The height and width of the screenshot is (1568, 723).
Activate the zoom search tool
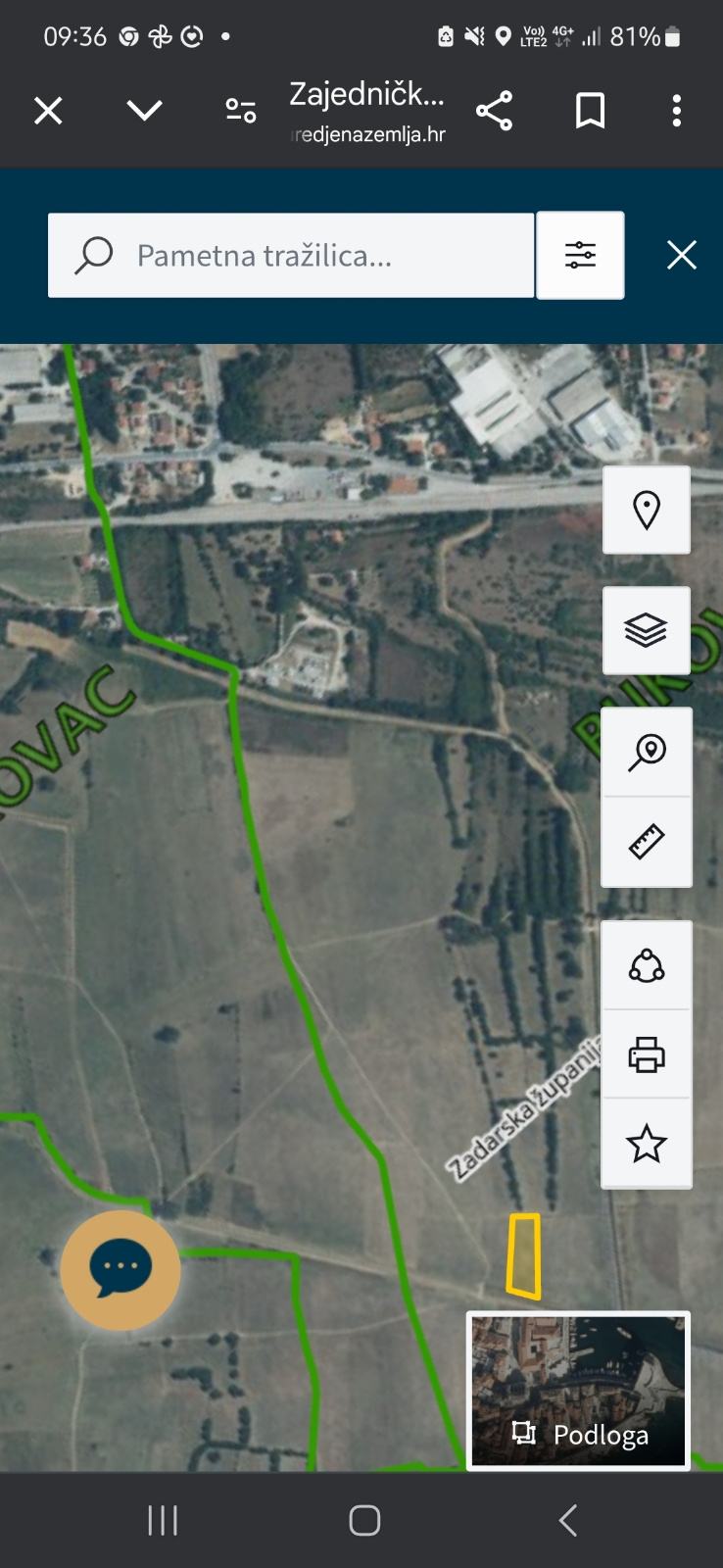click(647, 752)
